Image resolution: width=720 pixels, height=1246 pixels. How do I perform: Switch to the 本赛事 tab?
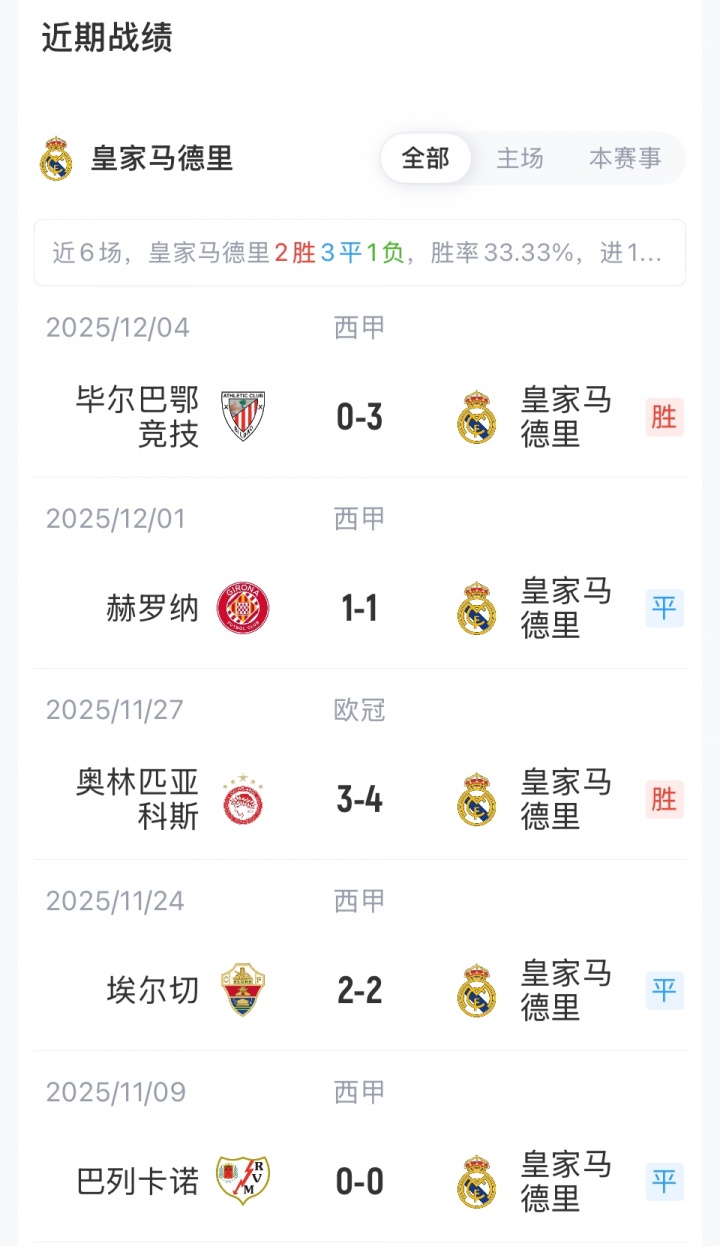625,159
